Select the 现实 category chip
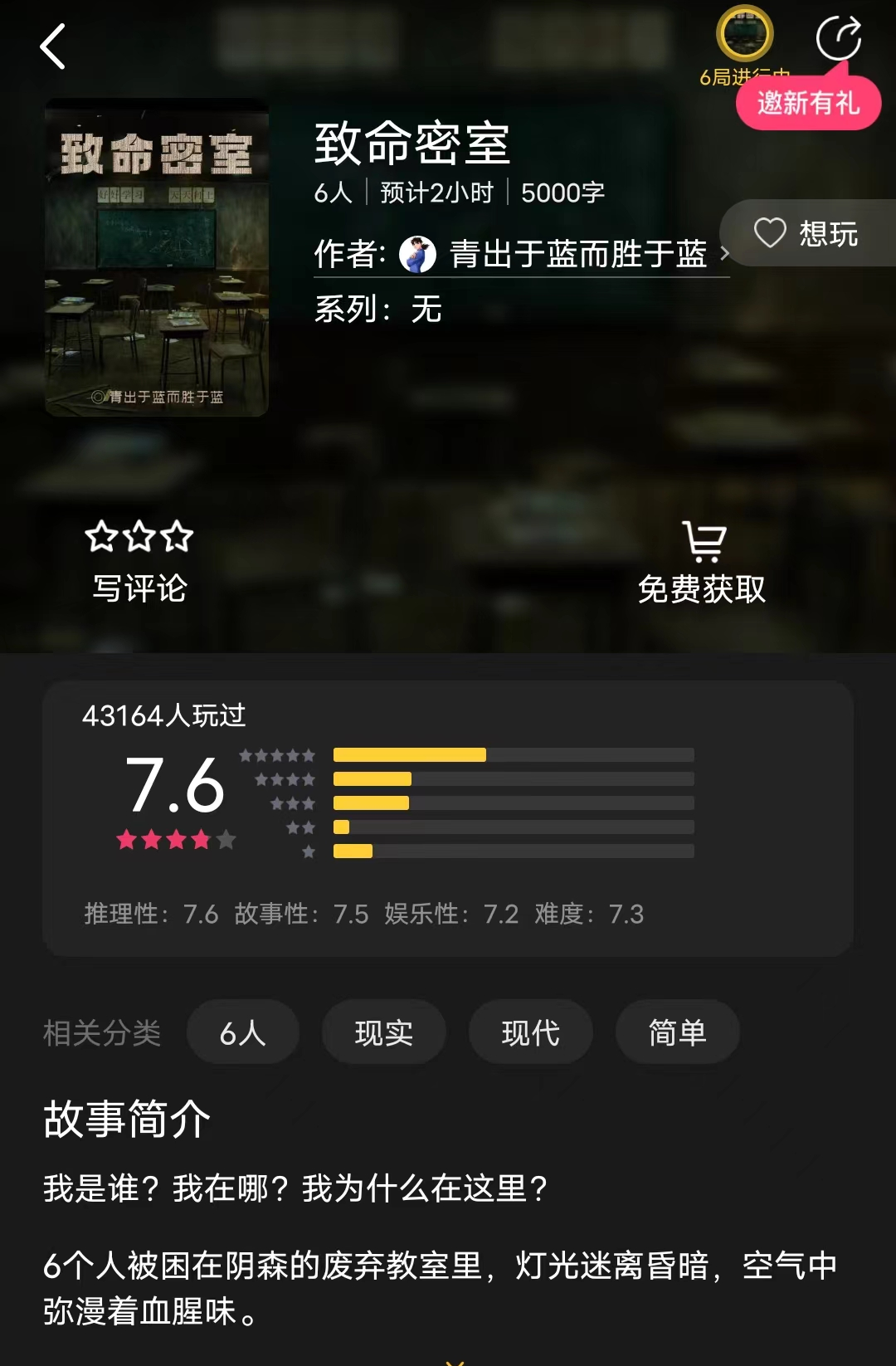Viewport: 896px width, 1366px height. [x=383, y=1032]
